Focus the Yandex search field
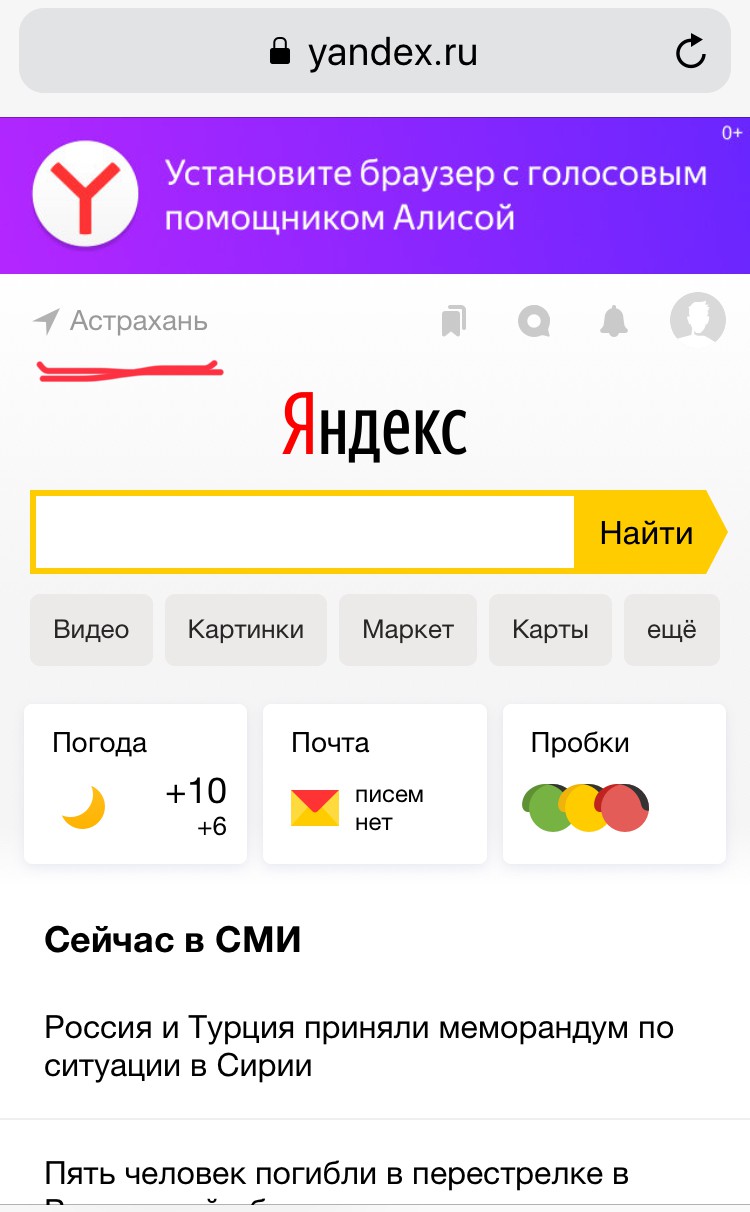The width and height of the screenshot is (750, 1212). [x=305, y=532]
